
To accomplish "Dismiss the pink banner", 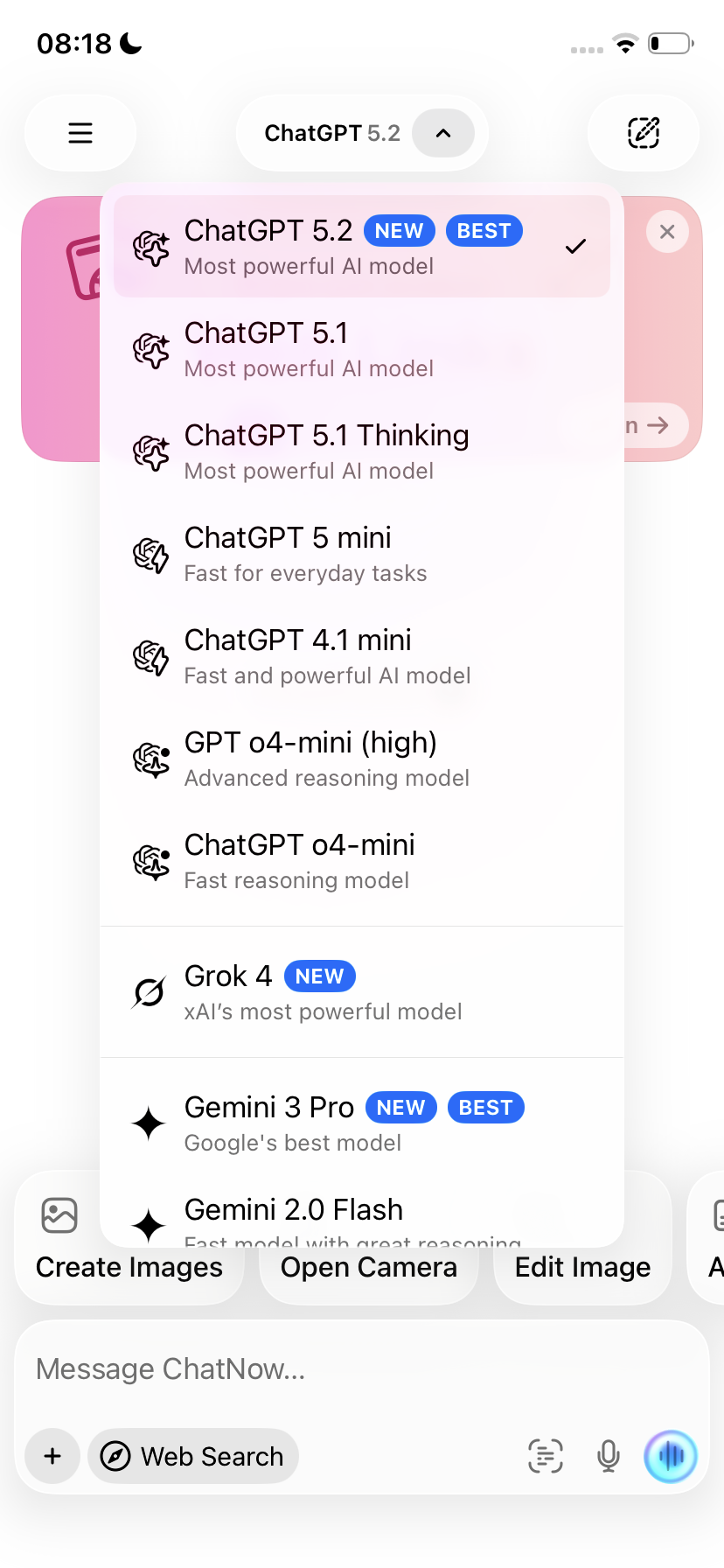I will point(667,232).
